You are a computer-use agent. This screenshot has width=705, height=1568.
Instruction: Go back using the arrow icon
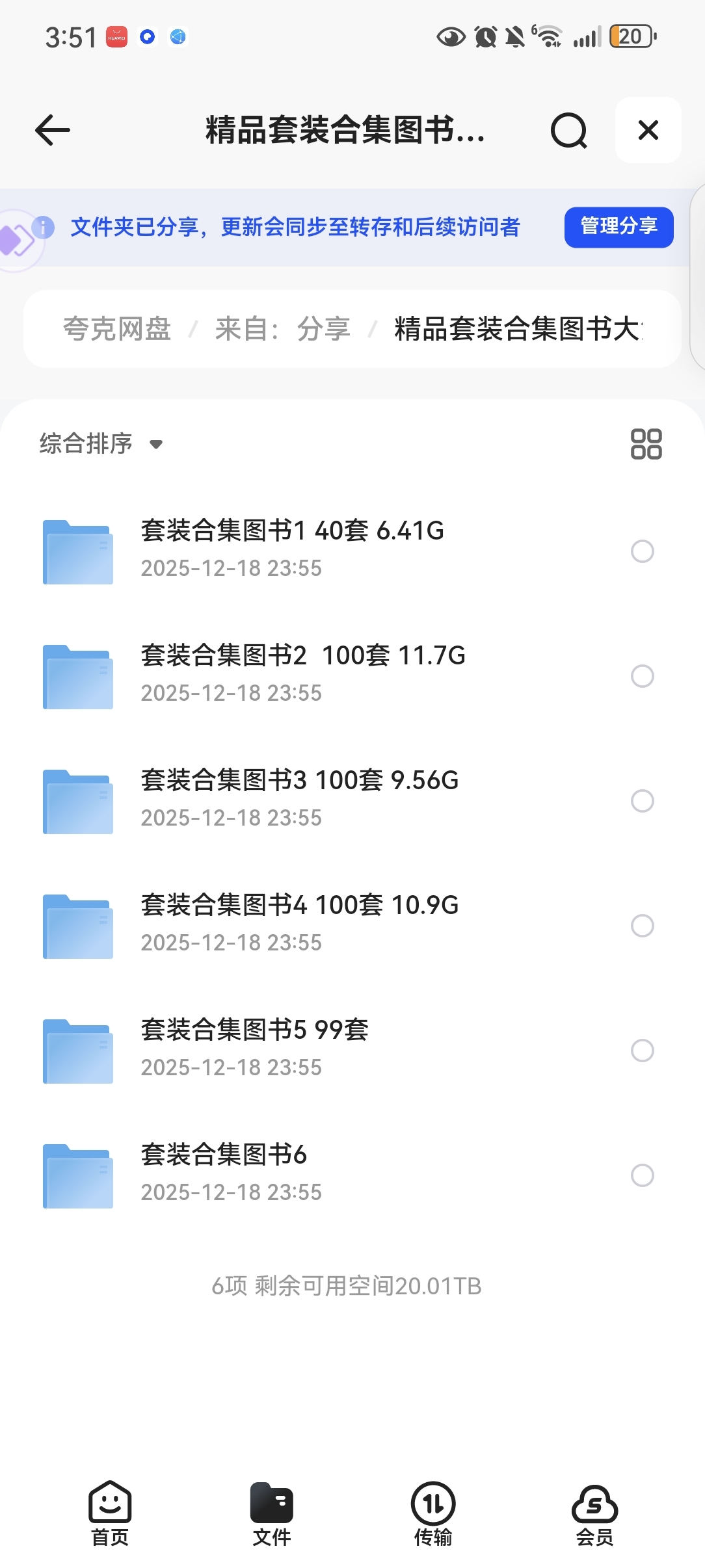[x=53, y=130]
